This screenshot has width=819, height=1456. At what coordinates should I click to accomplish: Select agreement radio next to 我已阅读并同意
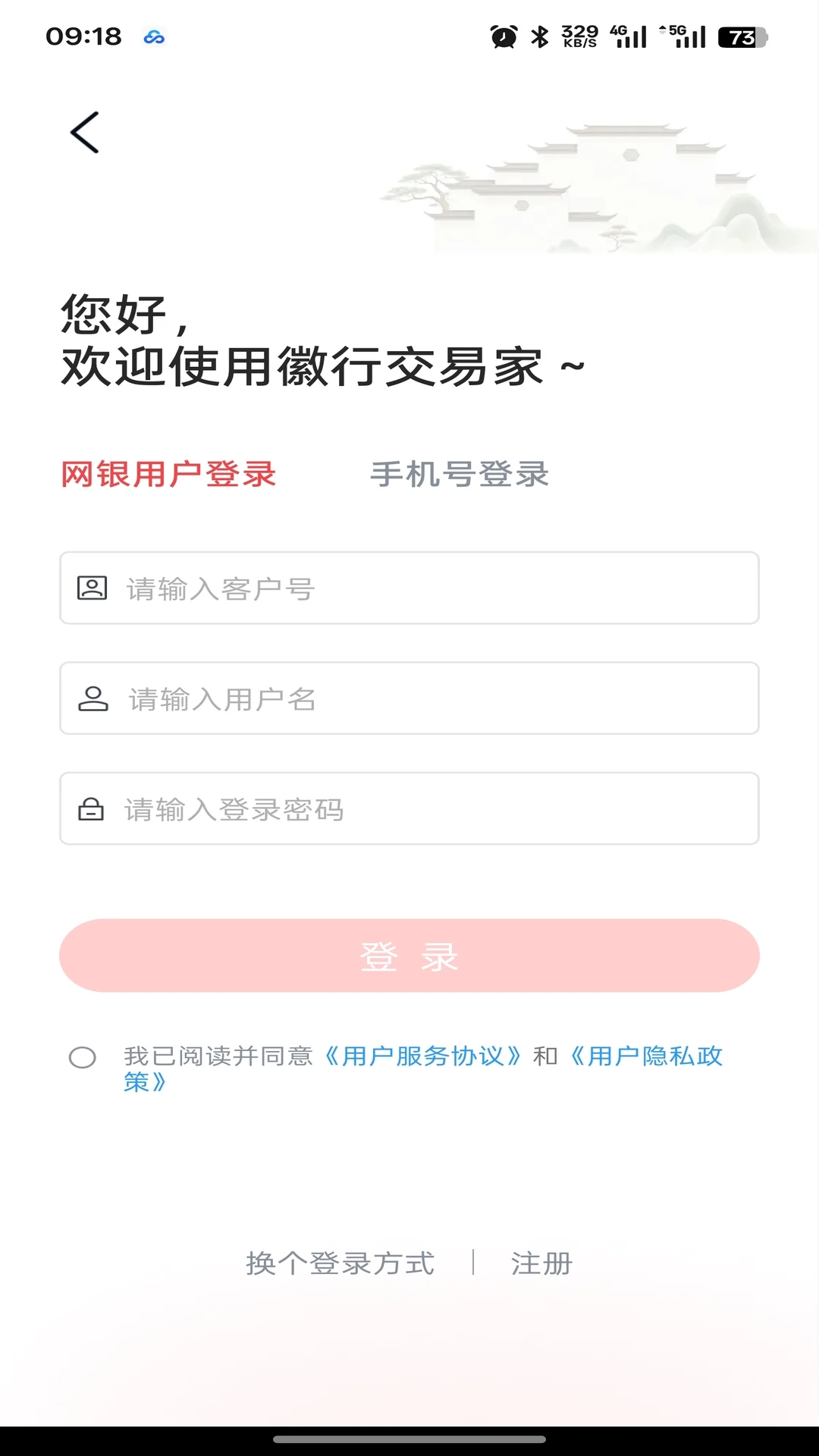[83, 1057]
